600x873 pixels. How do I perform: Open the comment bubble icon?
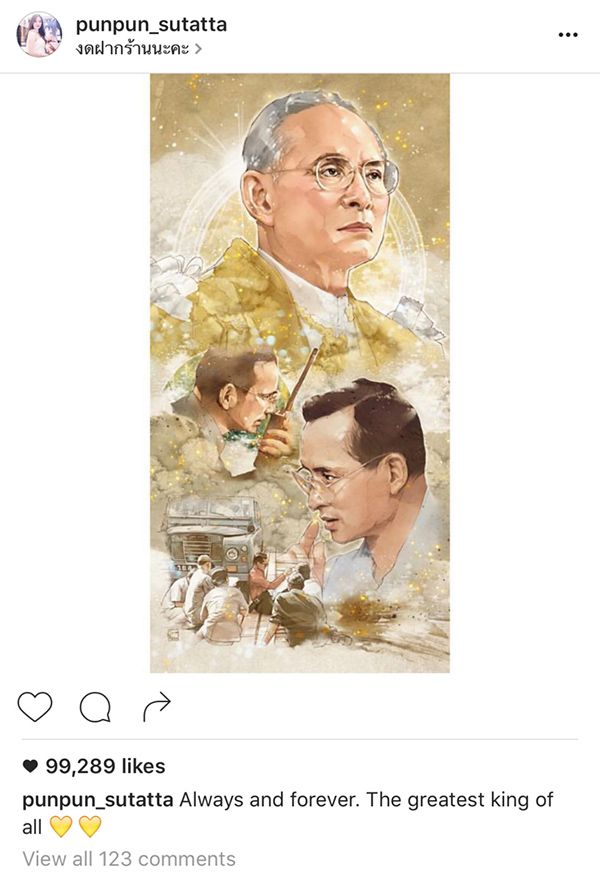click(95, 708)
